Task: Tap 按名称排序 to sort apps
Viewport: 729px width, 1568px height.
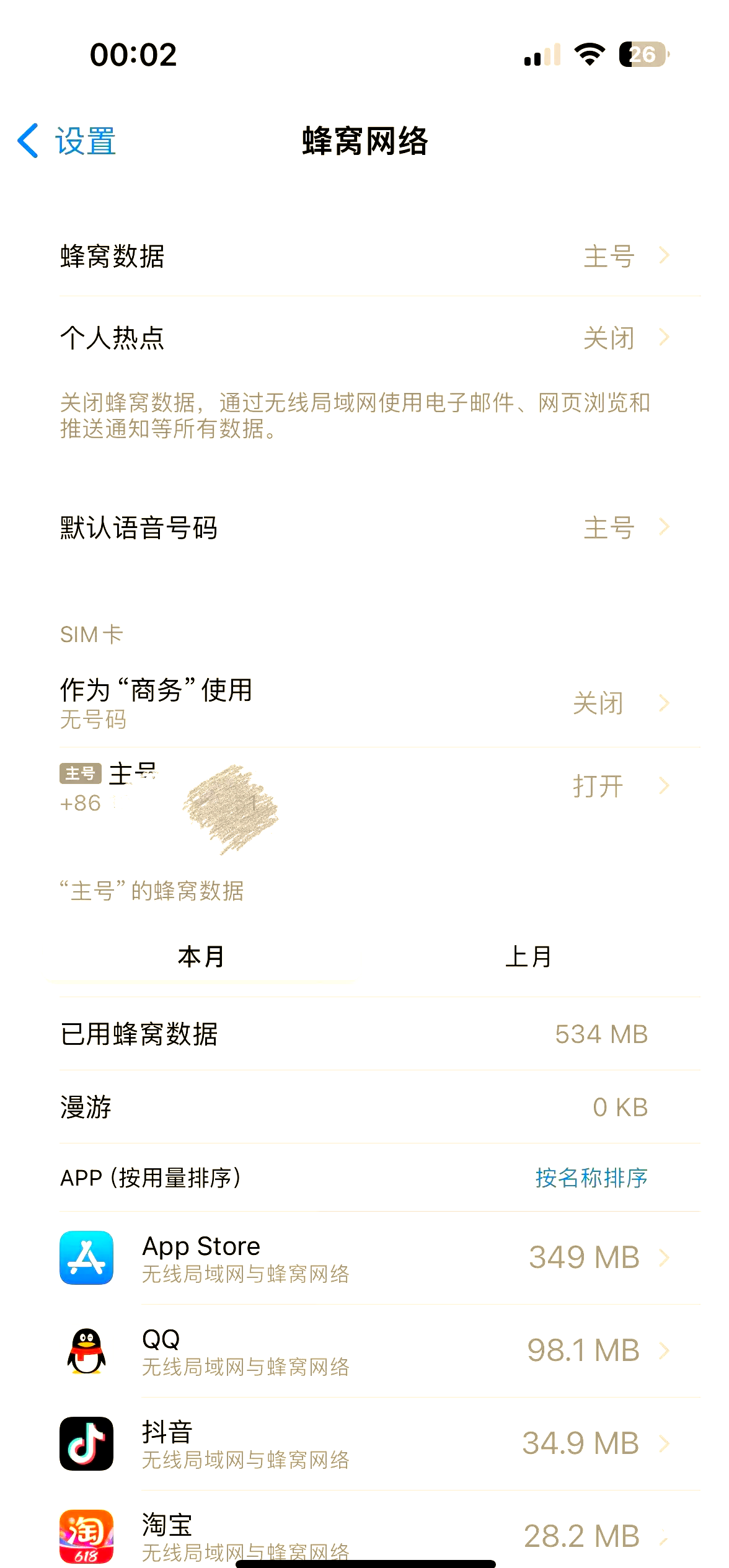Action: pos(591,1178)
